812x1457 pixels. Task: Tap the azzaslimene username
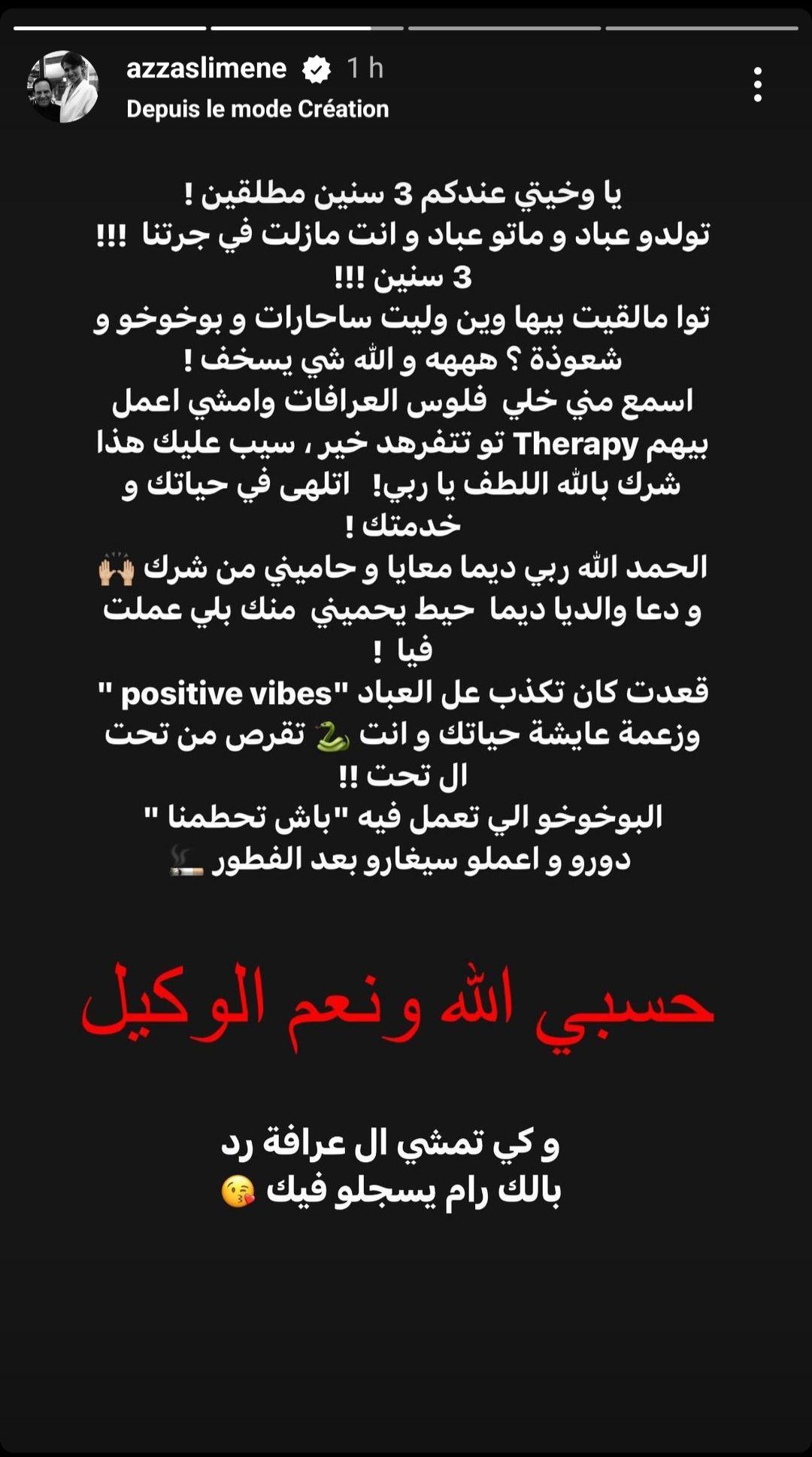[207, 68]
